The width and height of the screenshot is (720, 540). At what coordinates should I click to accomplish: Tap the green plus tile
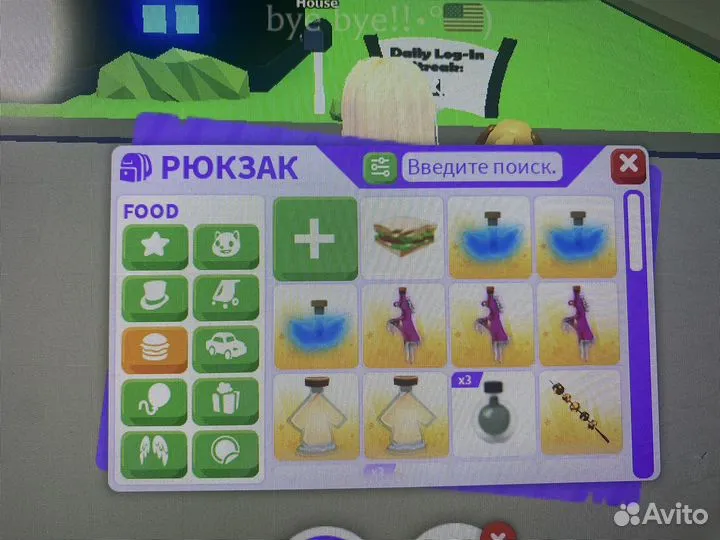[315, 239]
